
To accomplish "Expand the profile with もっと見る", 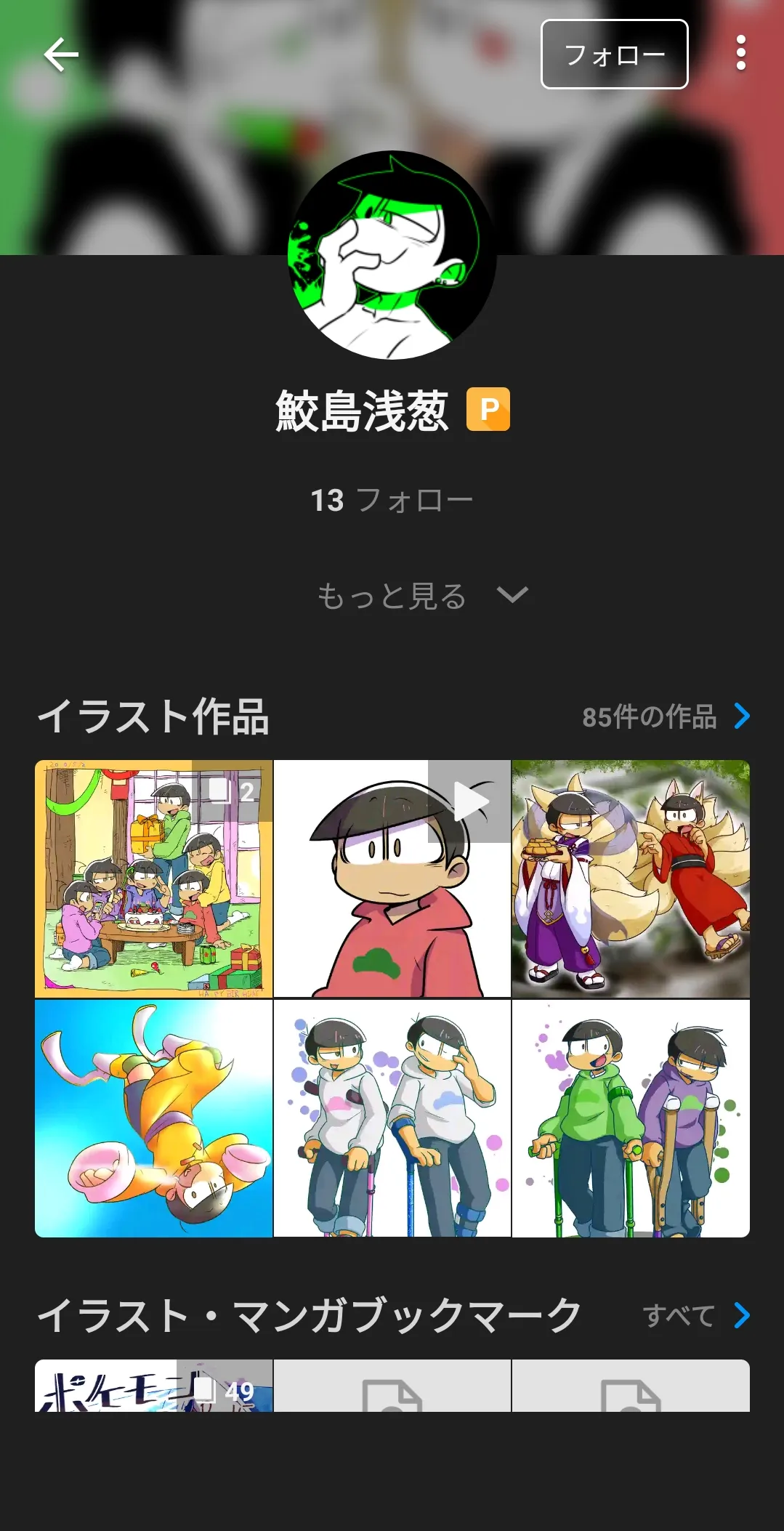I will [x=422, y=596].
